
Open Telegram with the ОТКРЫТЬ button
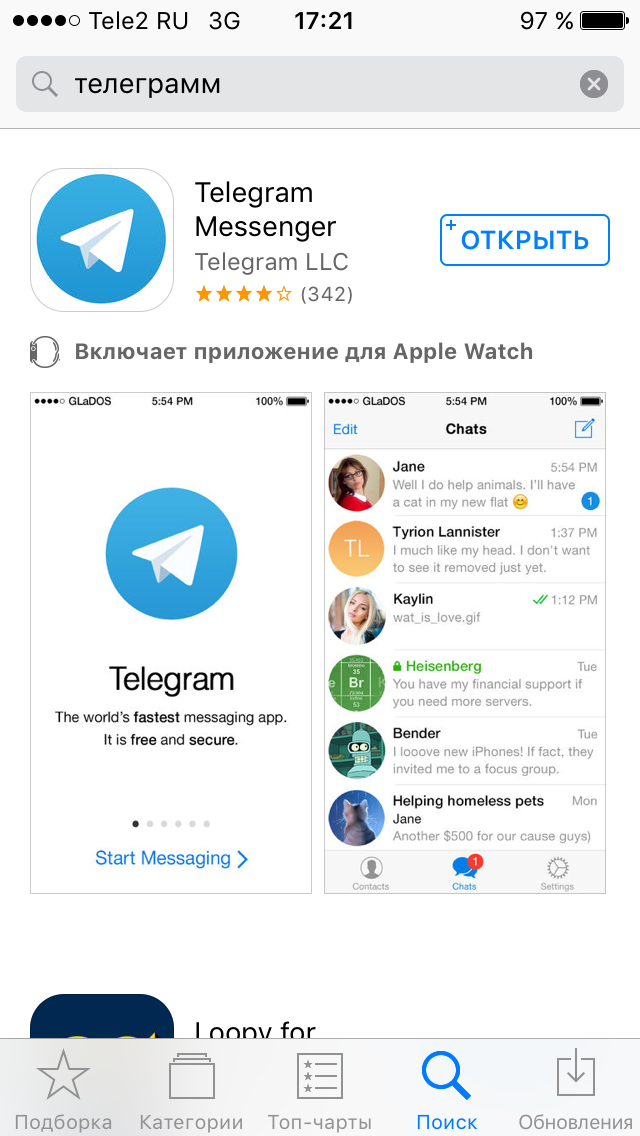[x=524, y=240]
